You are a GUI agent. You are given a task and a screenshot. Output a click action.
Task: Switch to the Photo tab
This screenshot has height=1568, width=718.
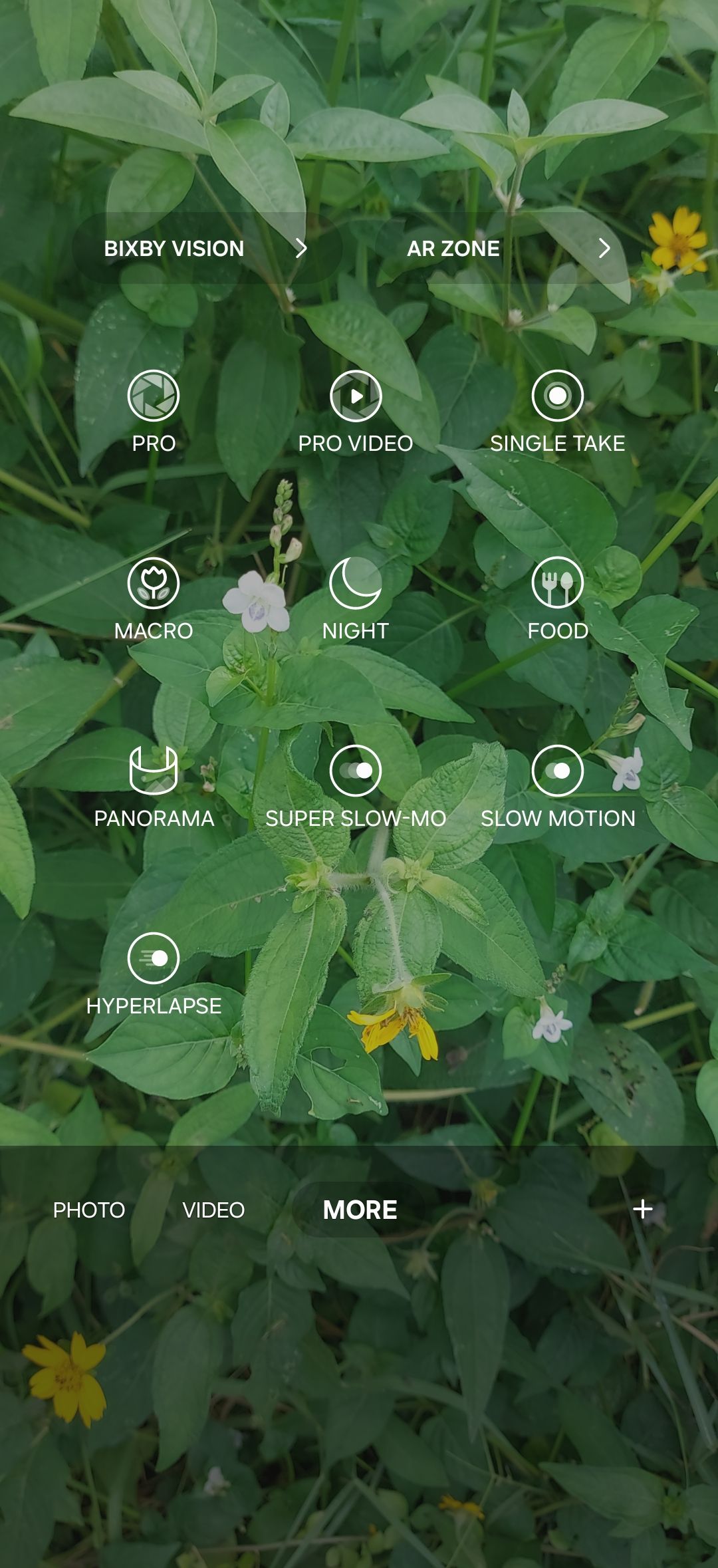(x=89, y=1210)
